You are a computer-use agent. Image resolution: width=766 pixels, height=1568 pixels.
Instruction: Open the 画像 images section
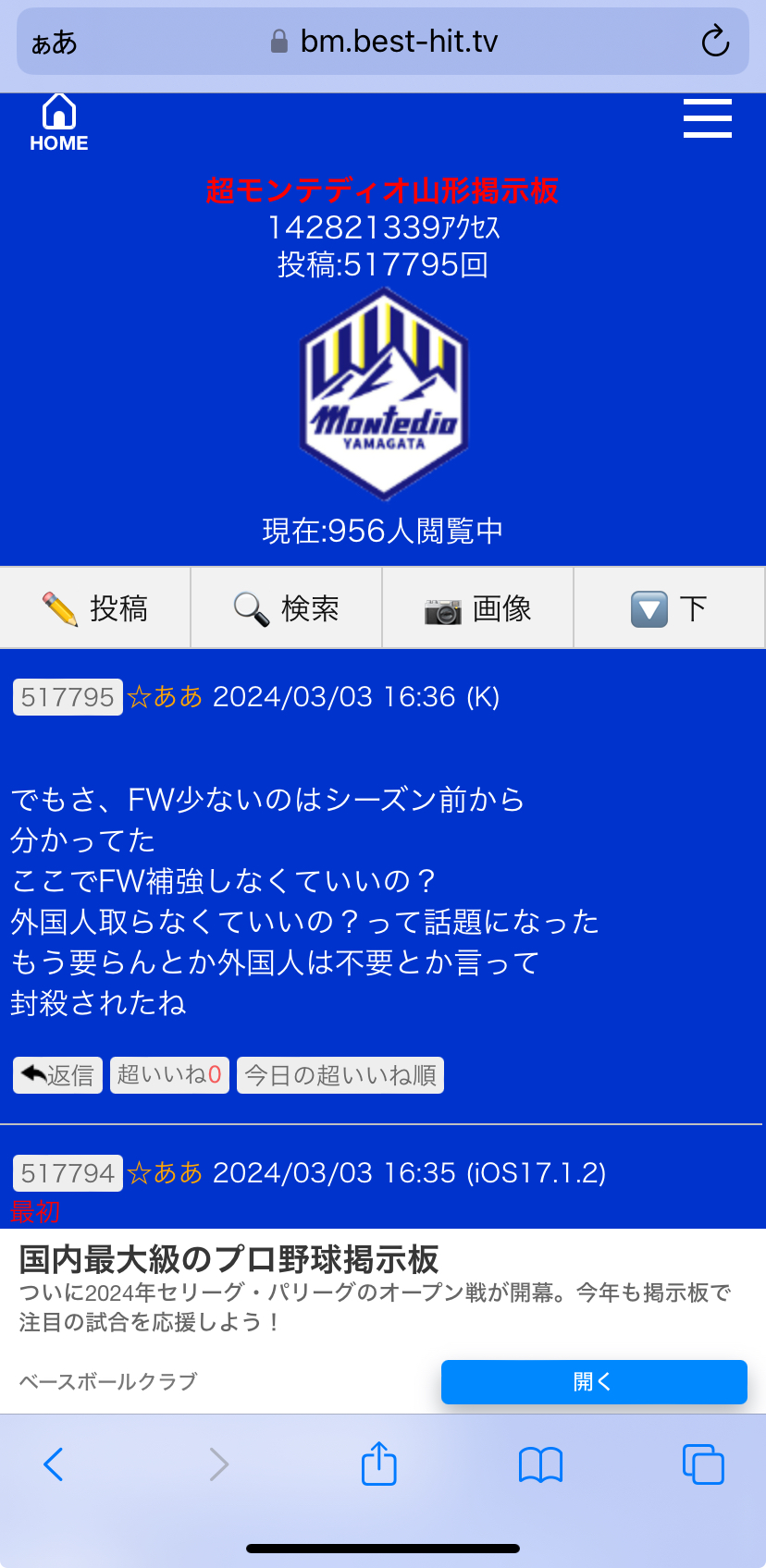477,608
